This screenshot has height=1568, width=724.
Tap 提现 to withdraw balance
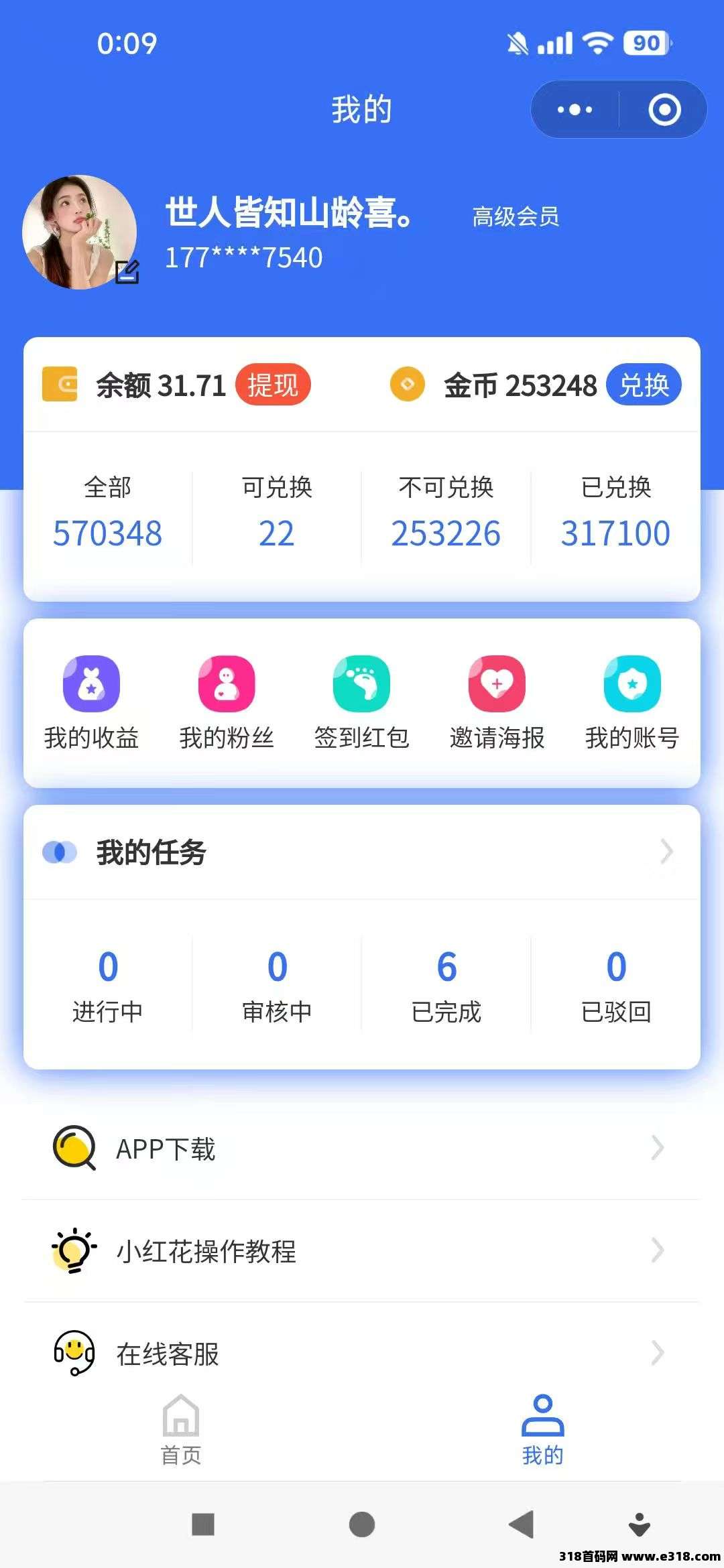272,385
